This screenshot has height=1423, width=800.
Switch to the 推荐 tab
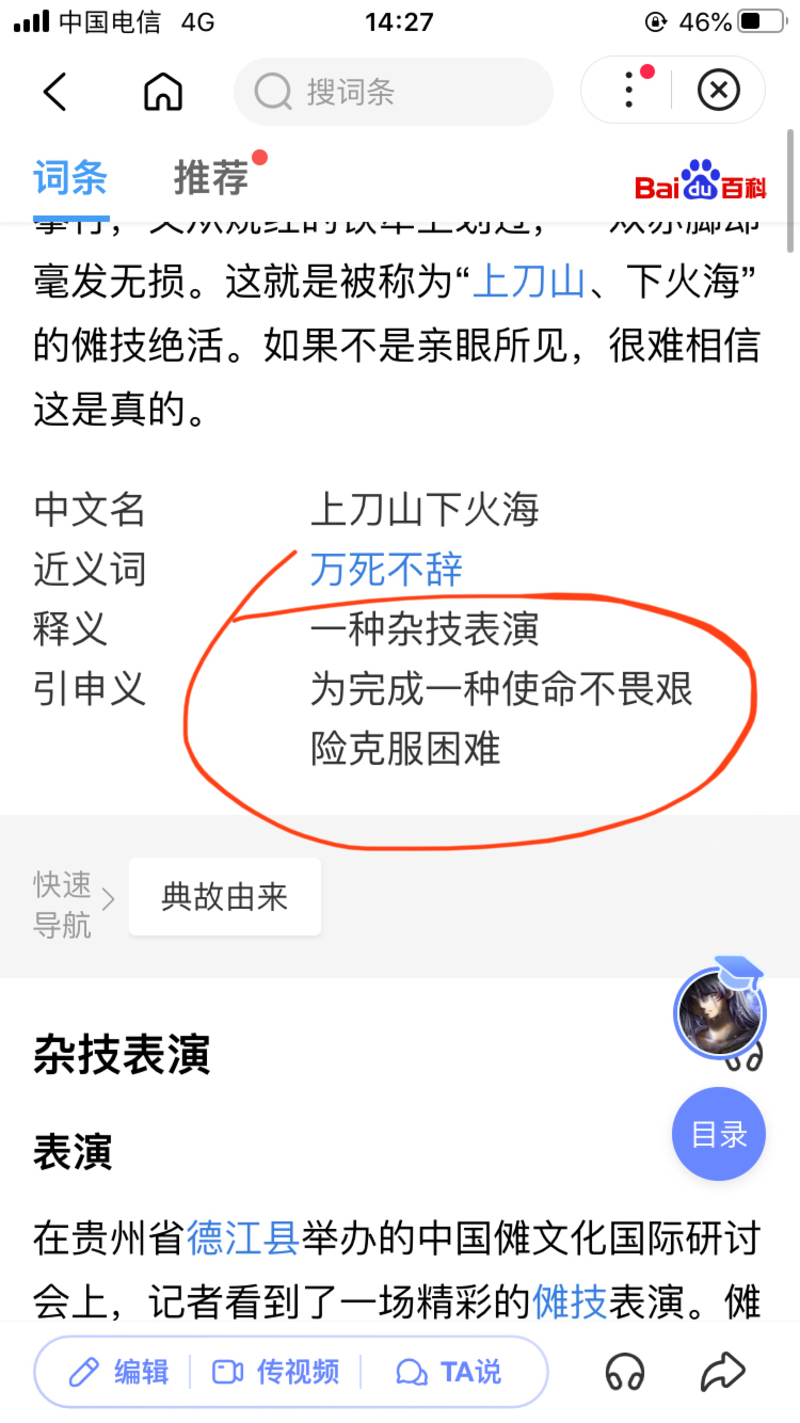211,178
